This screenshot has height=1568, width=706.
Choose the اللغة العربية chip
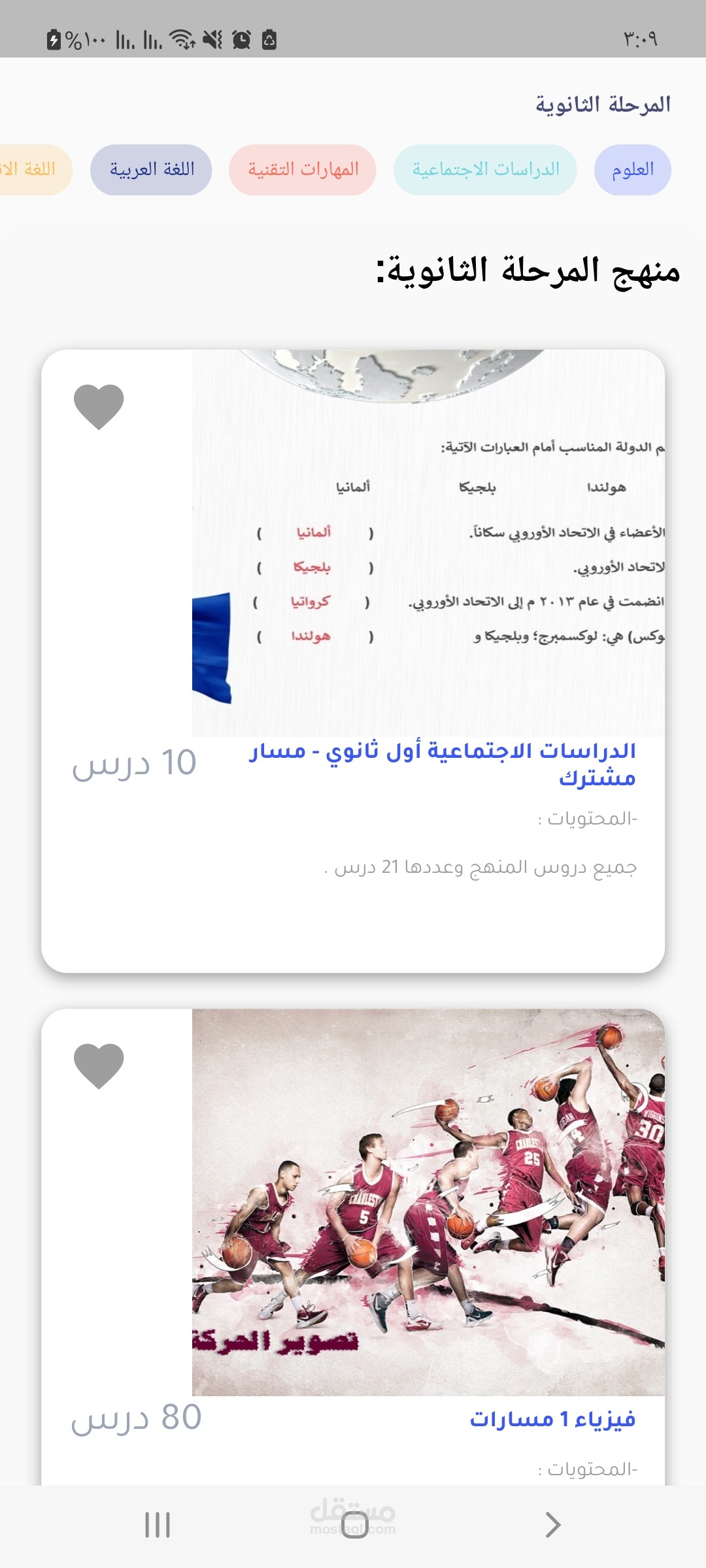click(151, 170)
